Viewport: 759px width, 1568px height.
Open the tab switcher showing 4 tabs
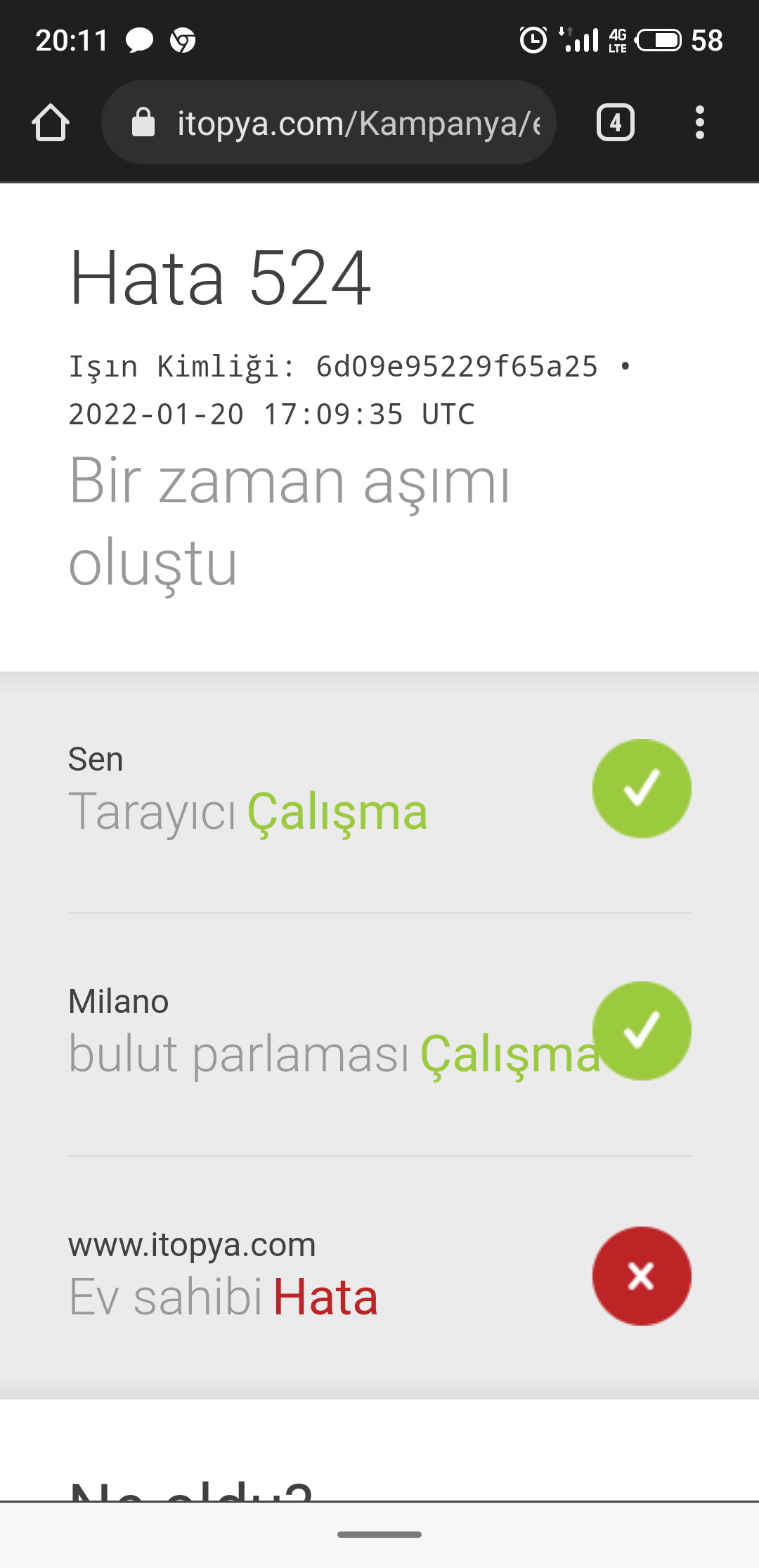616,123
